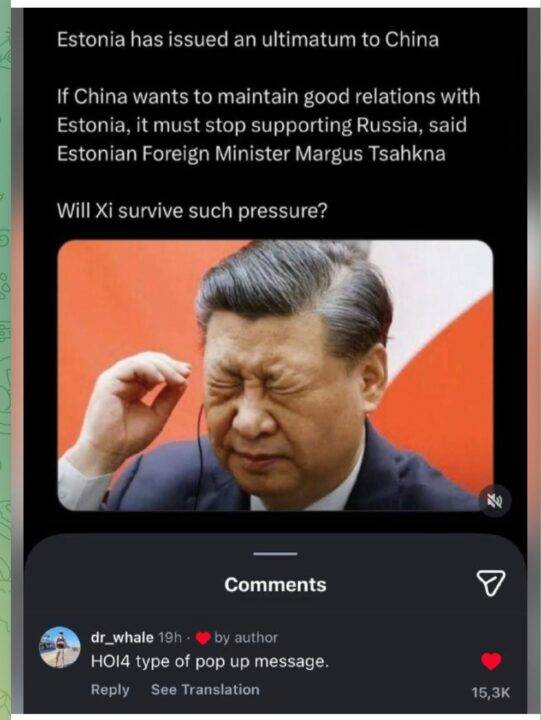Tap the Comments sheet drag handle
The width and height of the screenshot is (541, 720).
pyautogui.click(x=275, y=554)
